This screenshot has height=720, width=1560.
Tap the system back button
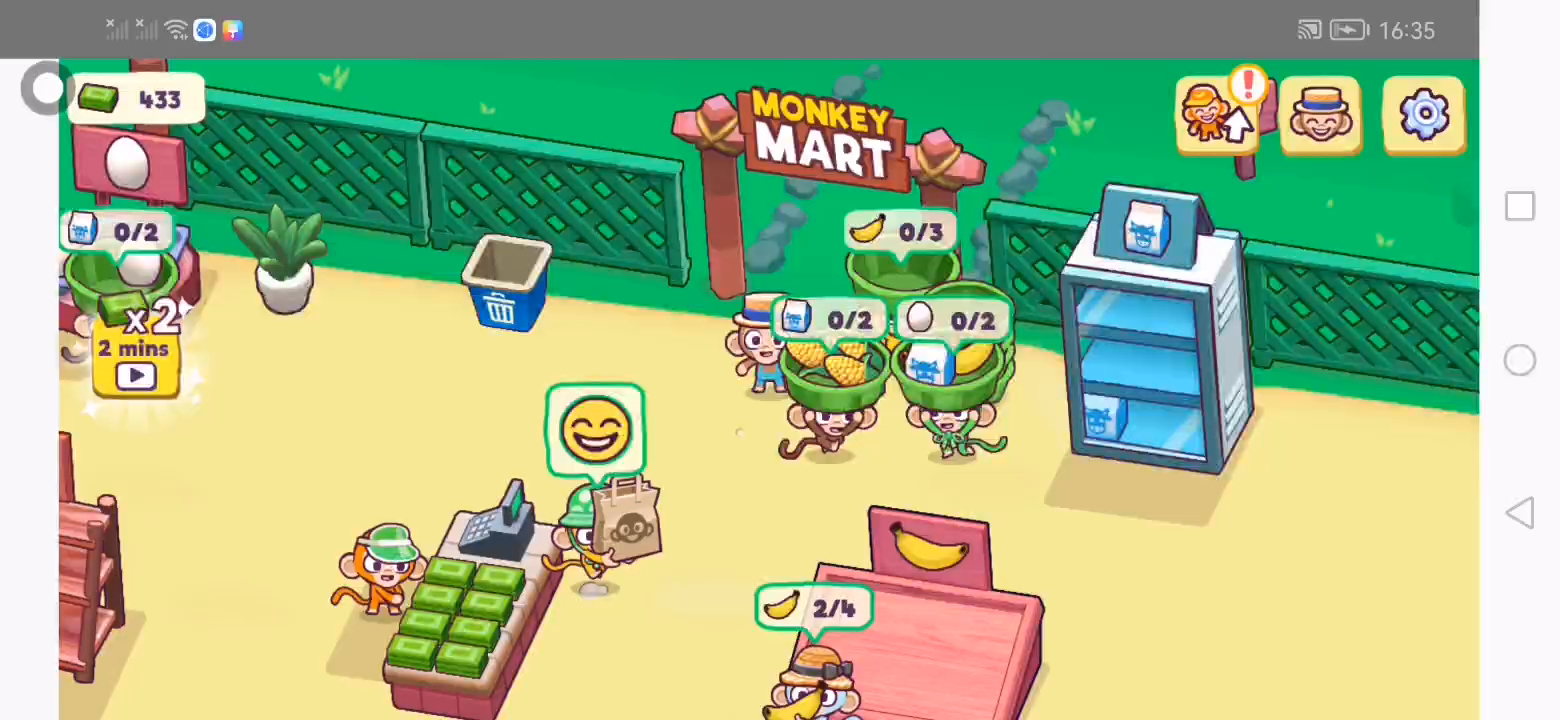coord(1519,513)
